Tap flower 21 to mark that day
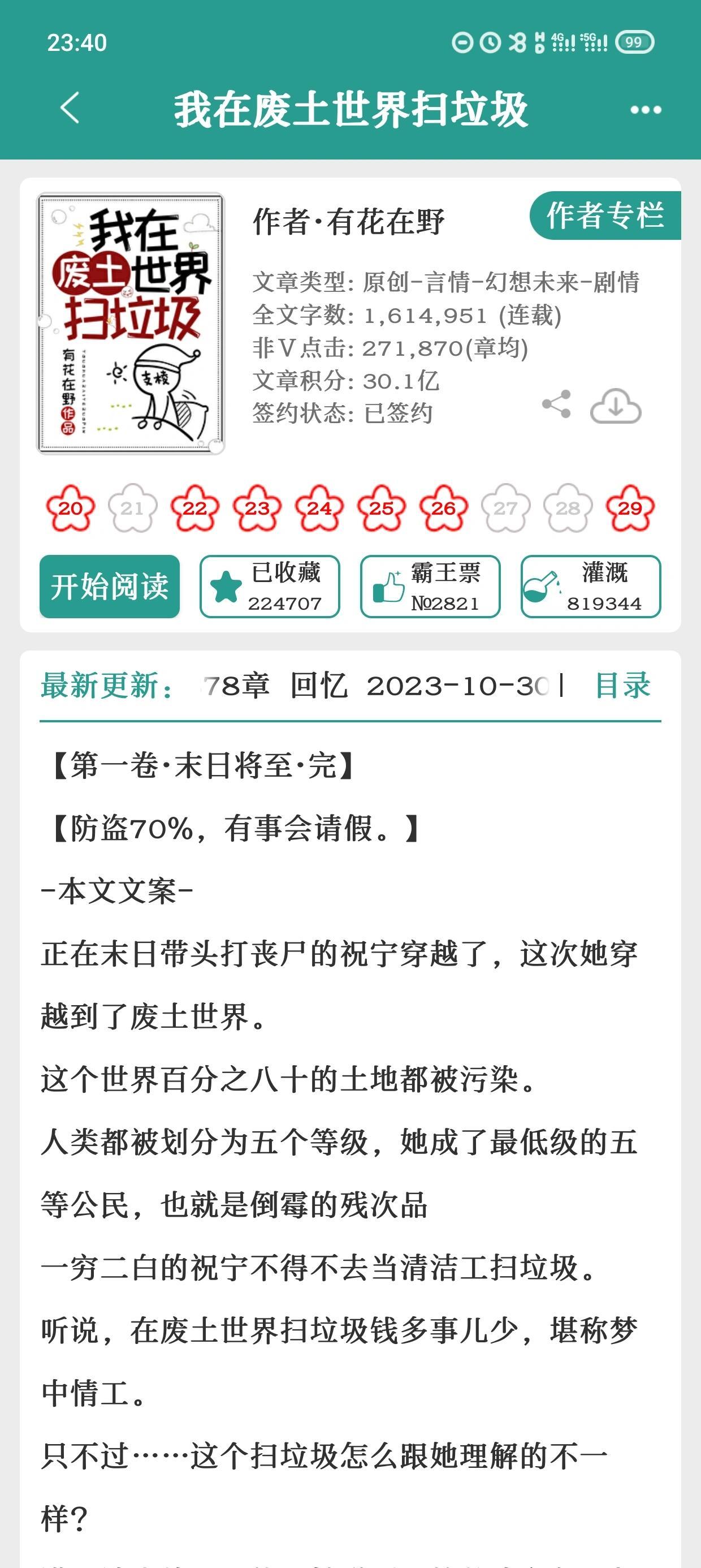This screenshot has width=701, height=1568. click(x=133, y=507)
